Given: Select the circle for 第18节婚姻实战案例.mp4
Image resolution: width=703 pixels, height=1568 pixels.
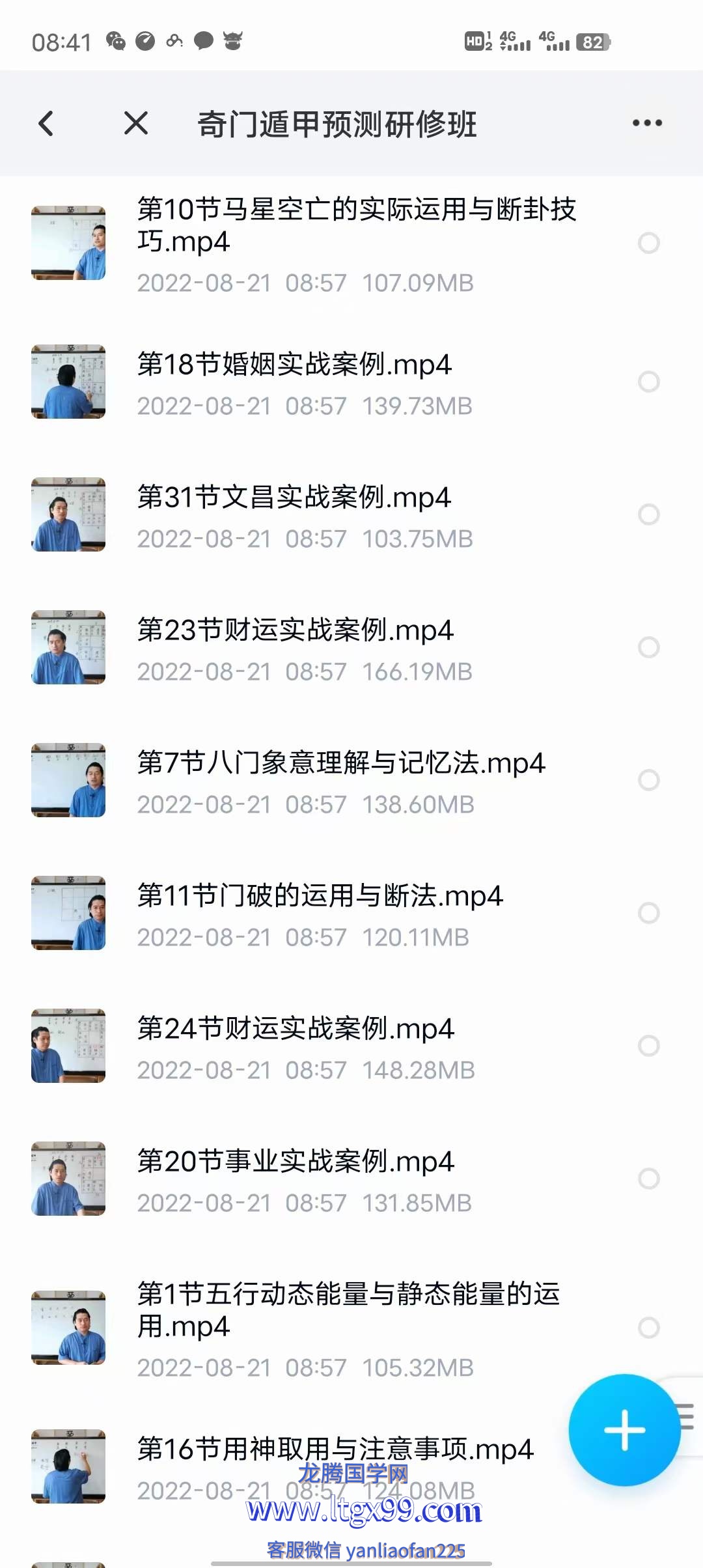Looking at the screenshot, I should pyautogui.click(x=648, y=382).
